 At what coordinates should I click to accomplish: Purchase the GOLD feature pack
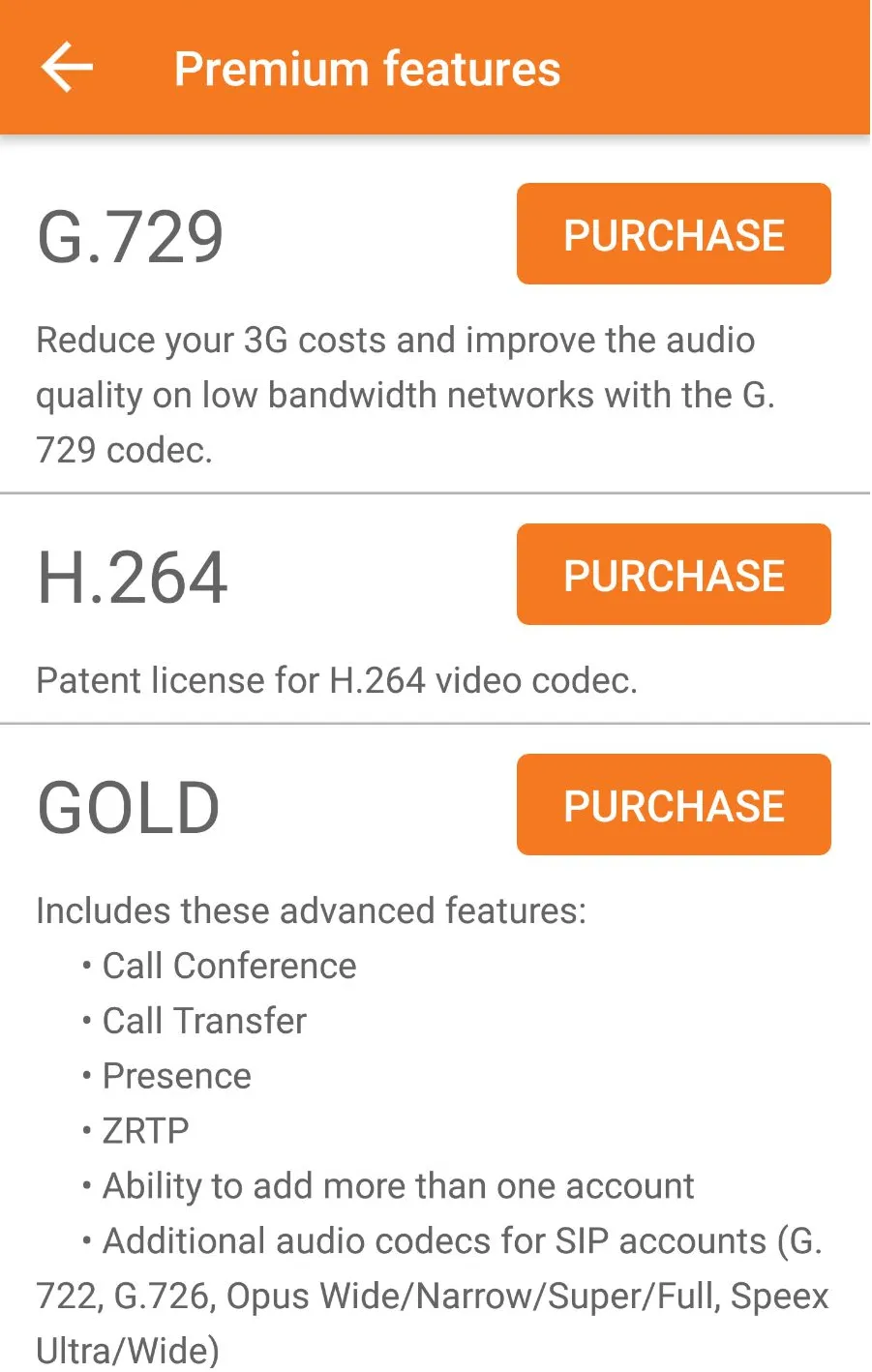pos(674,805)
